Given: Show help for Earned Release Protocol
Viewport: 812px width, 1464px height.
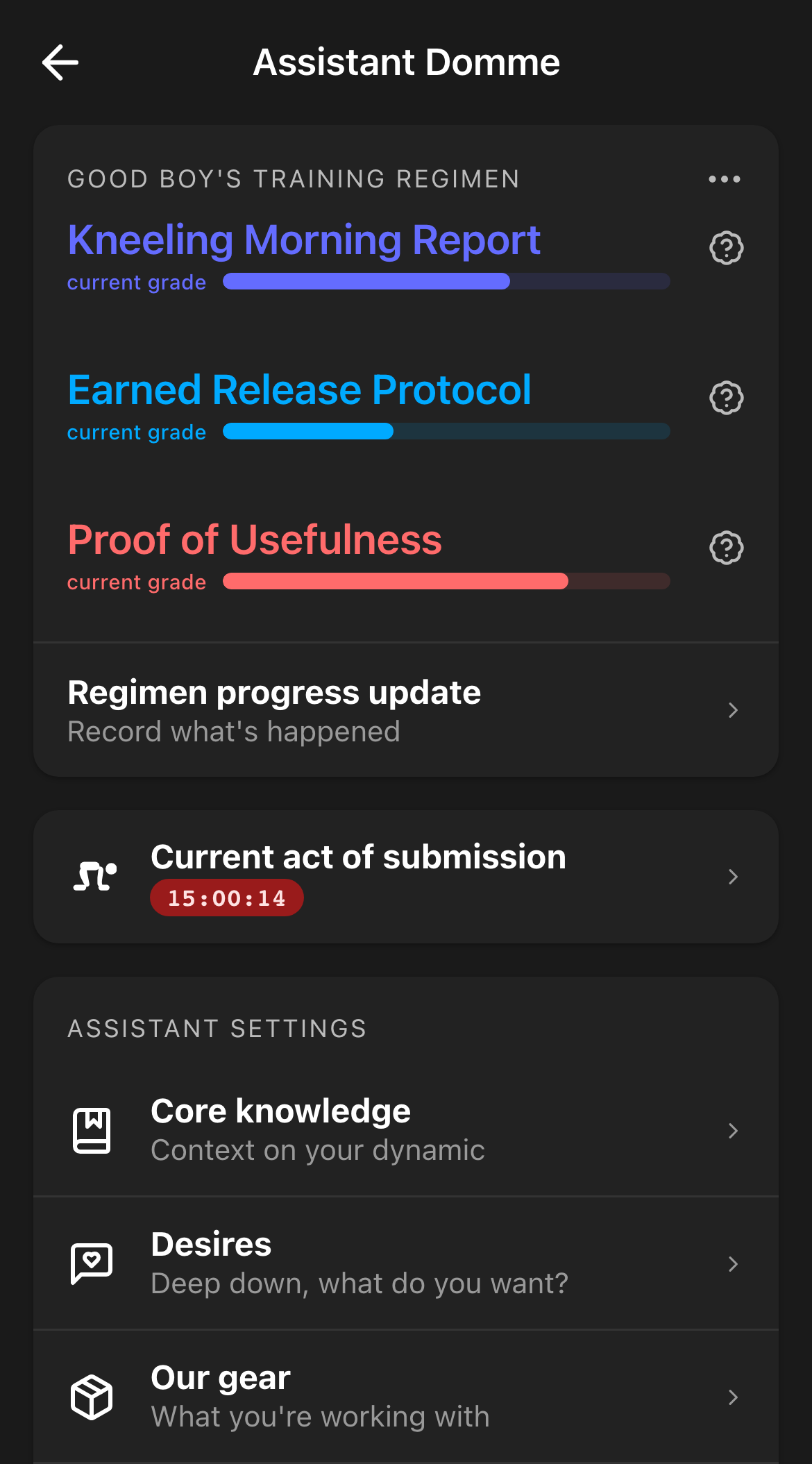Looking at the screenshot, I should tap(726, 398).
